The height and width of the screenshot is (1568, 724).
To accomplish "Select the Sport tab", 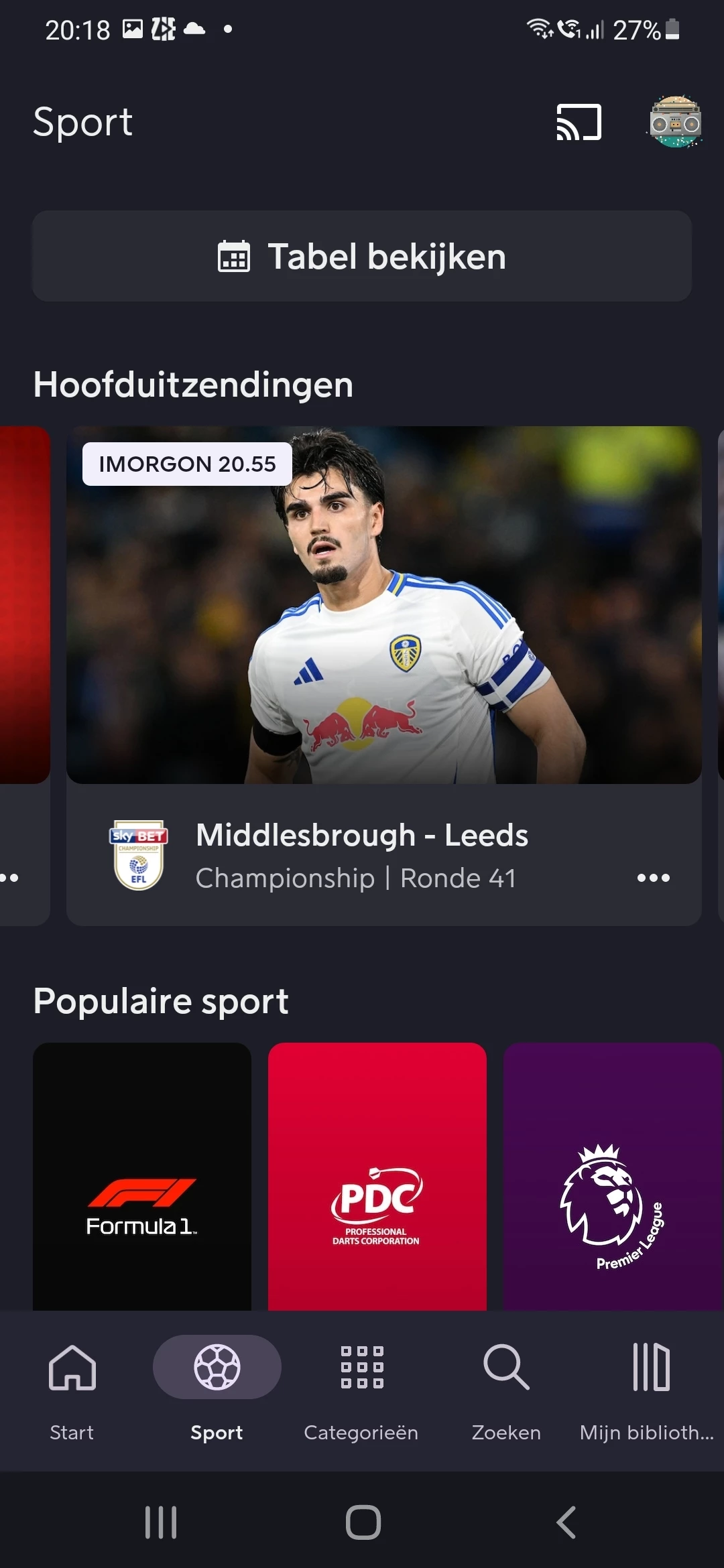I will [x=217, y=1388].
